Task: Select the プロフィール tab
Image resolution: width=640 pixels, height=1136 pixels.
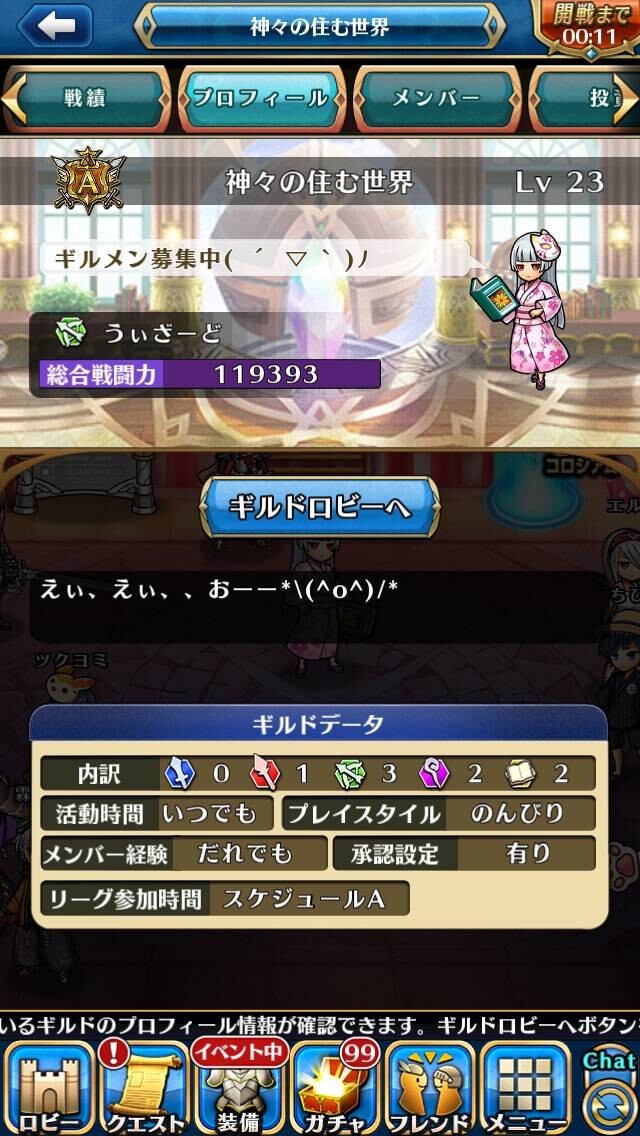Action: pyautogui.click(x=261, y=99)
